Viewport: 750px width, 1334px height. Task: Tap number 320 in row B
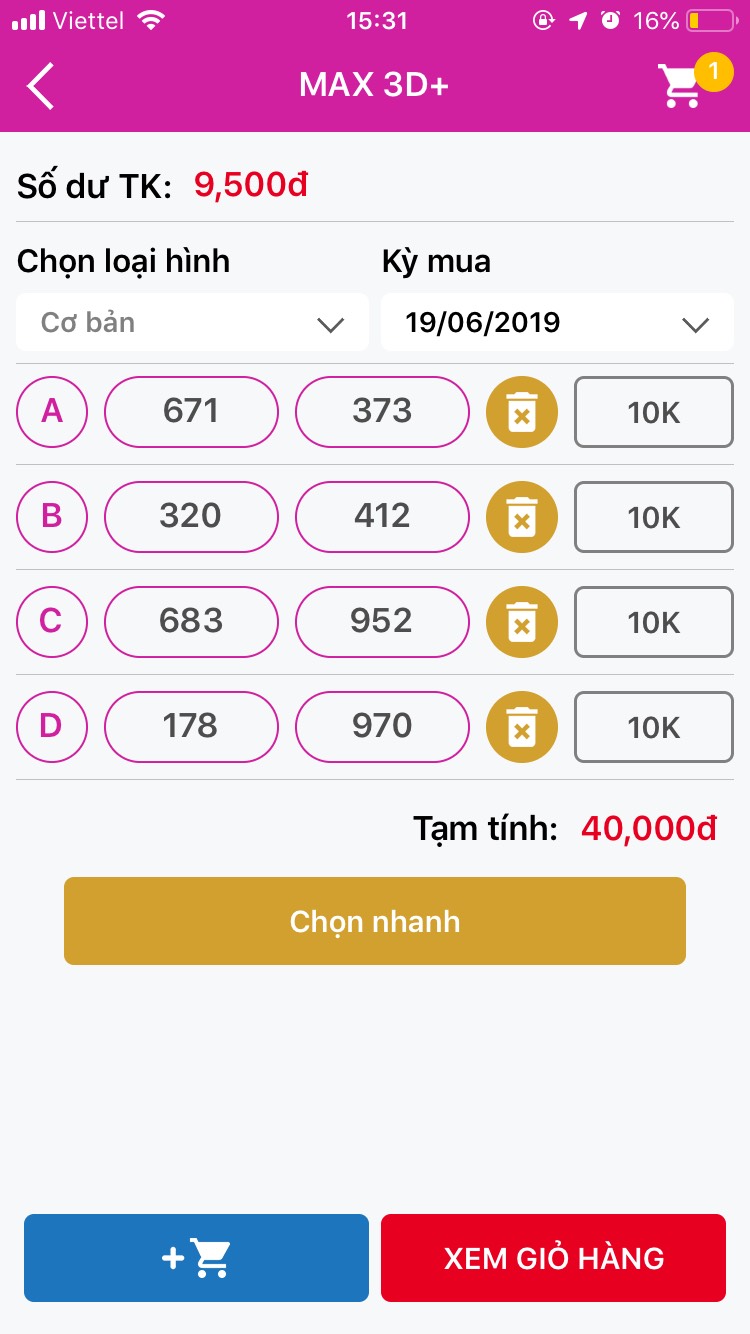[191, 516]
